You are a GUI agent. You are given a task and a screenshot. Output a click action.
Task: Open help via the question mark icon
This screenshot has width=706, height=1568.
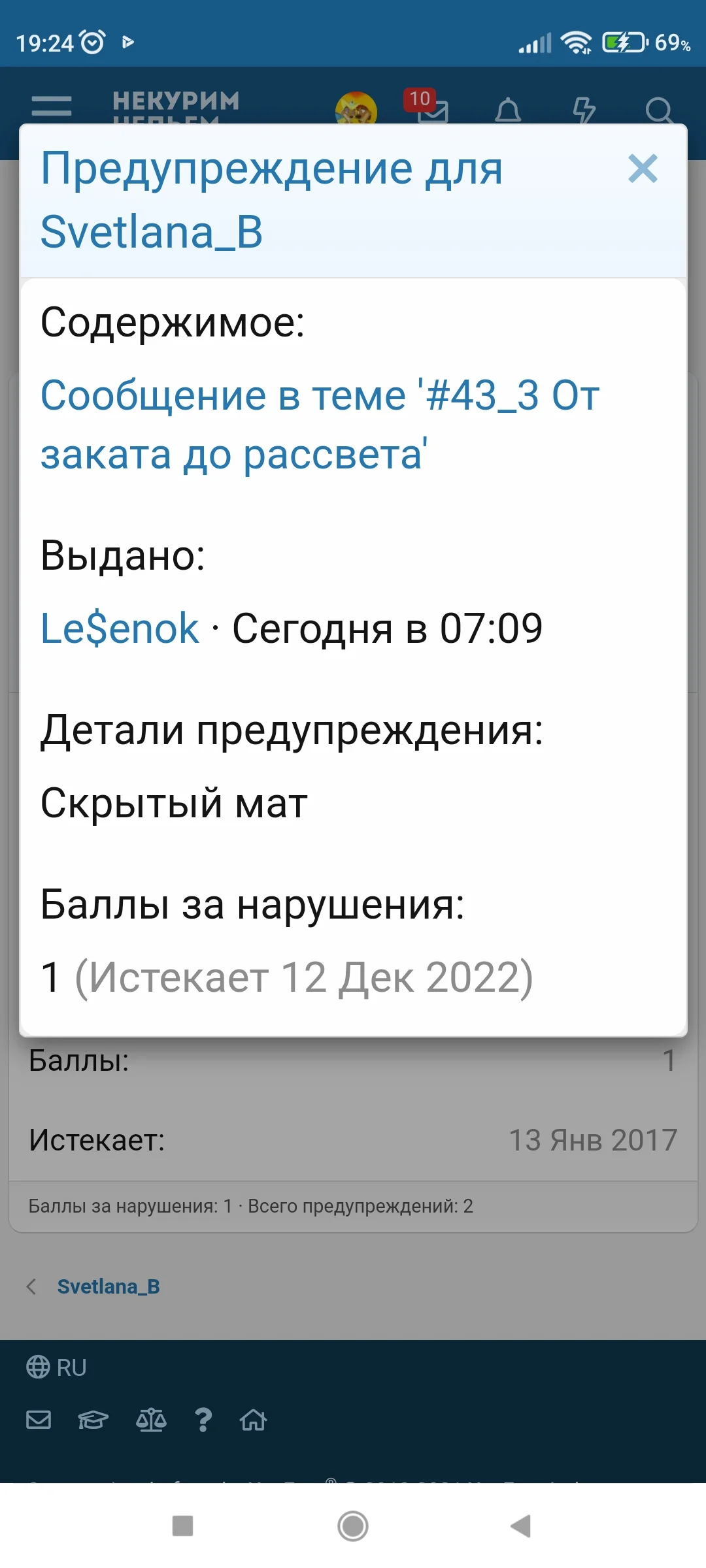(205, 1420)
